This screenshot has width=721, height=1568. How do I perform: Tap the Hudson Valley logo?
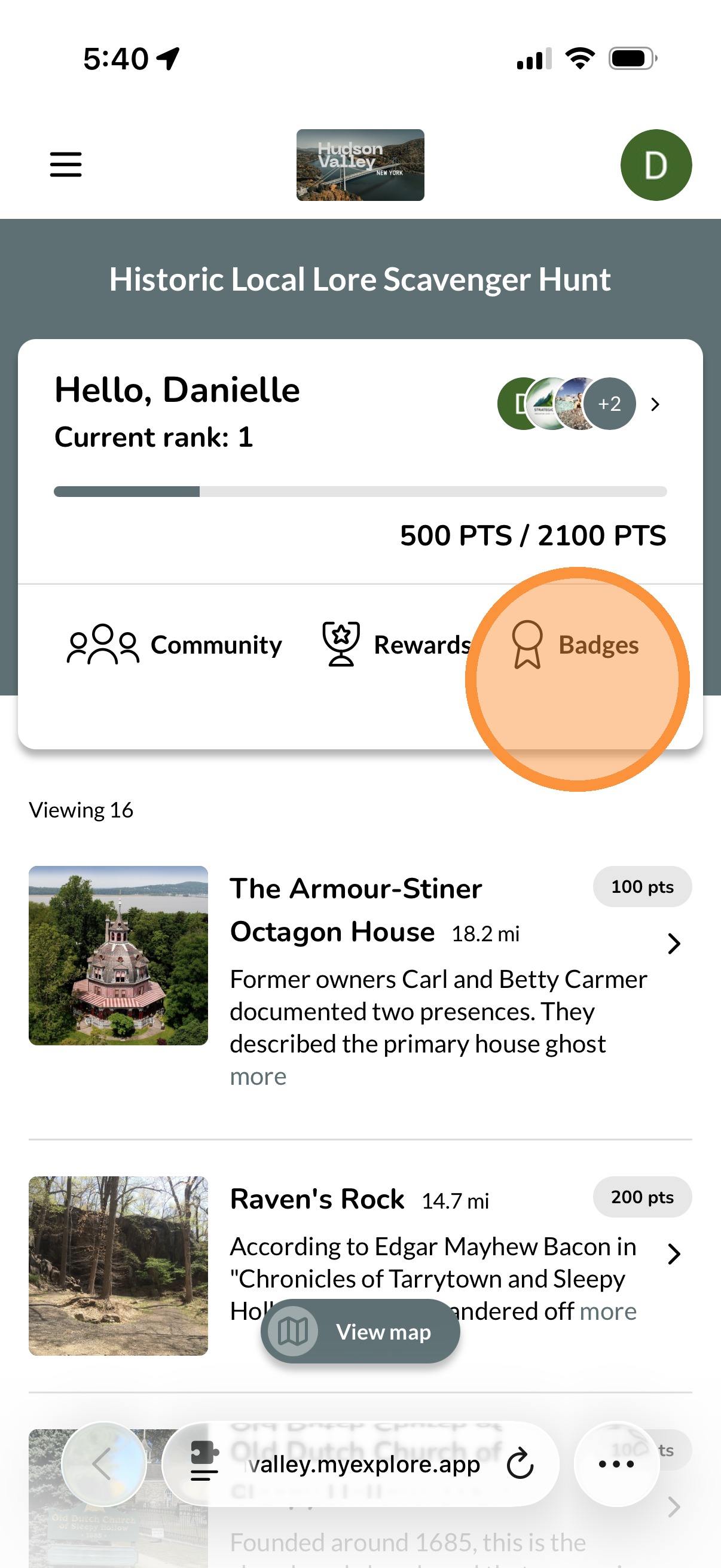(x=360, y=165)
